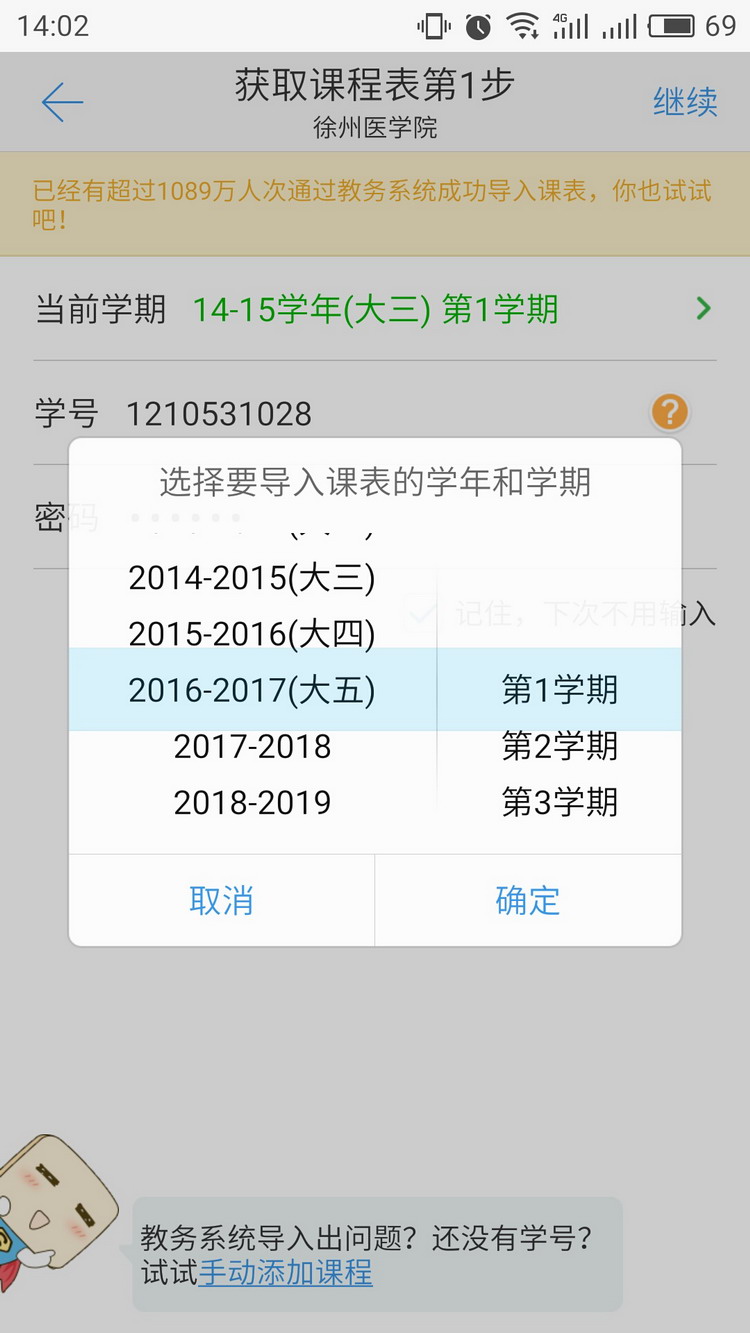750x1333 pixels.
Task: Select 第3学期 semester option
Action: click(559, 803)
